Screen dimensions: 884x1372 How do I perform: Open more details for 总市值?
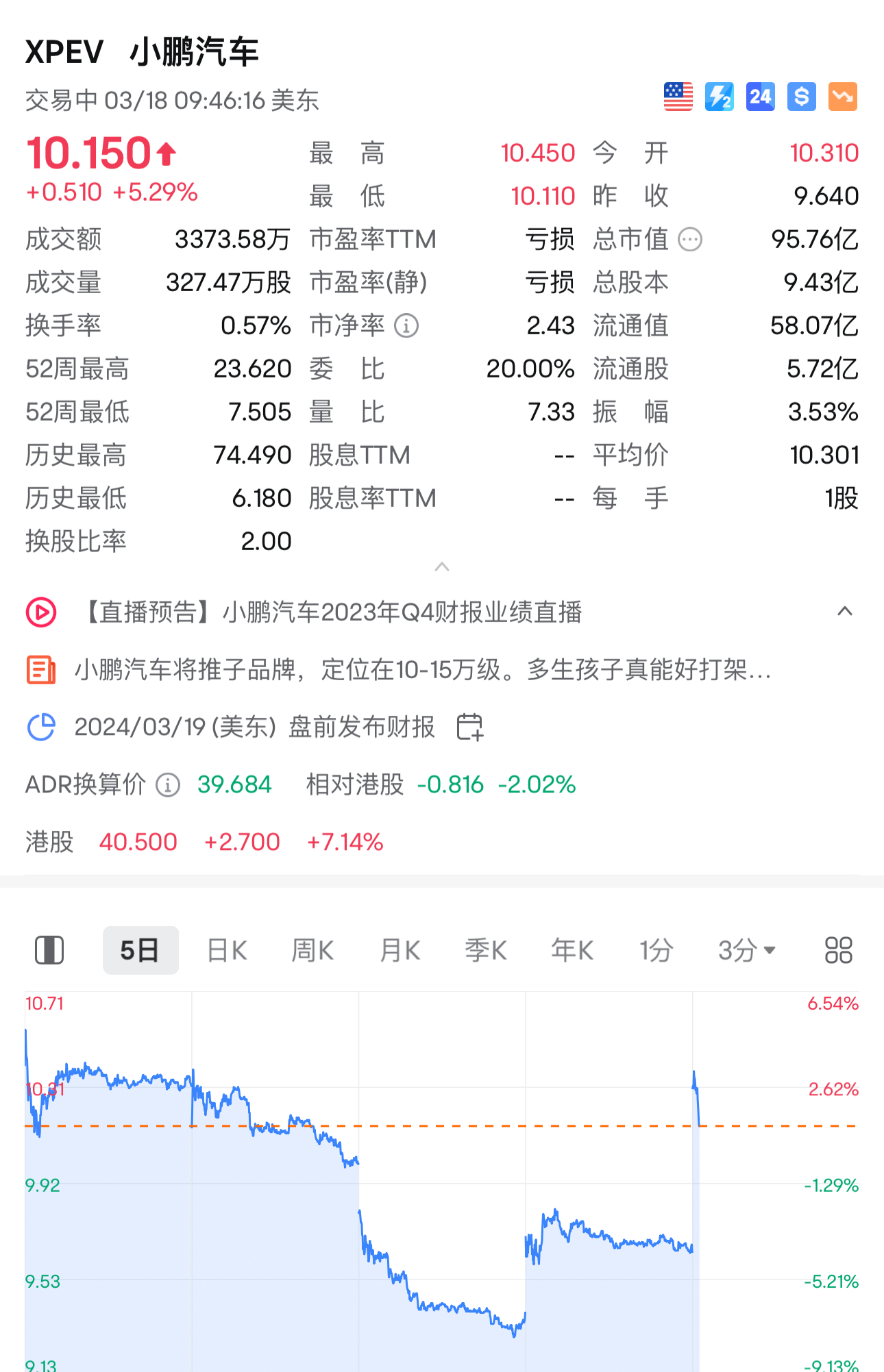690,240
